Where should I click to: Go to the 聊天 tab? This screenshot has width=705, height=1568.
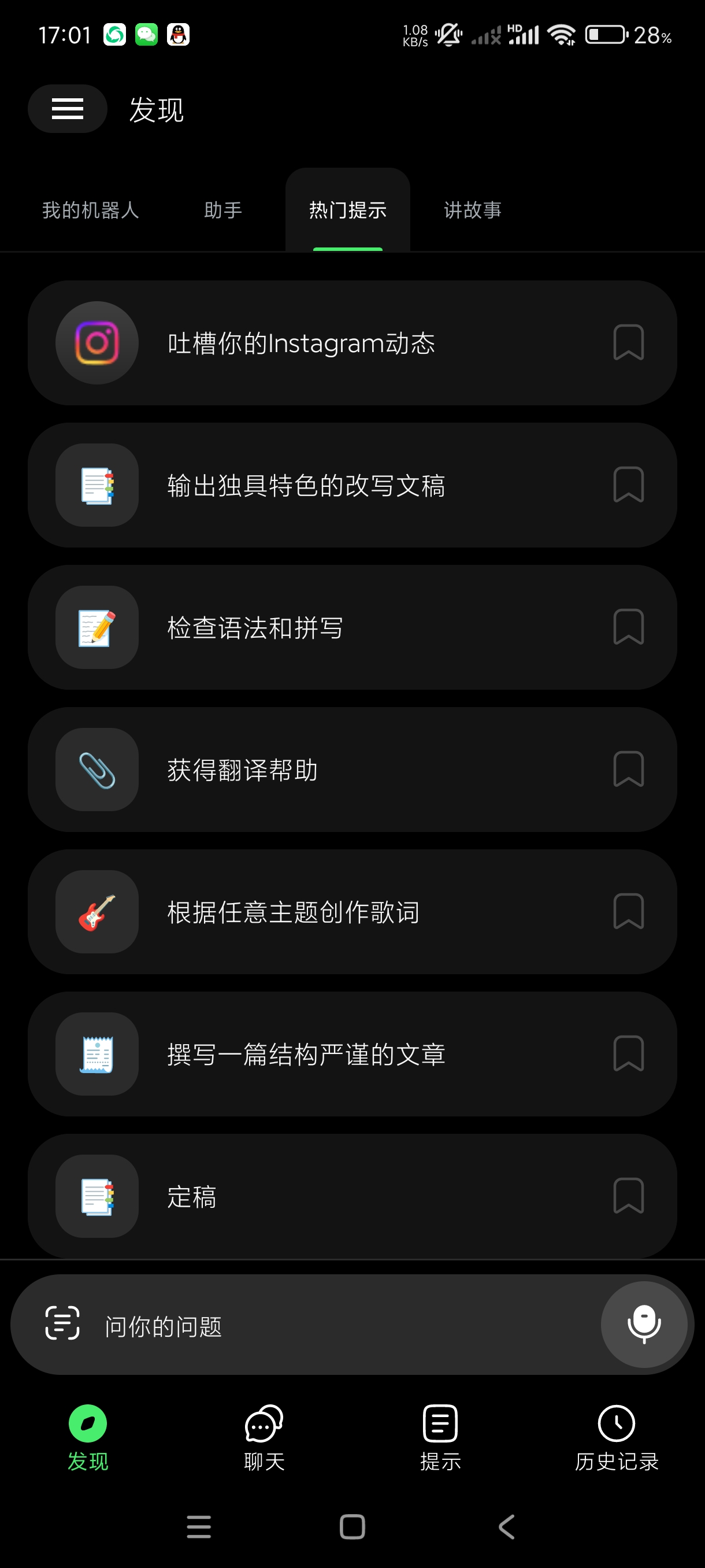(x=264, y=1437)
